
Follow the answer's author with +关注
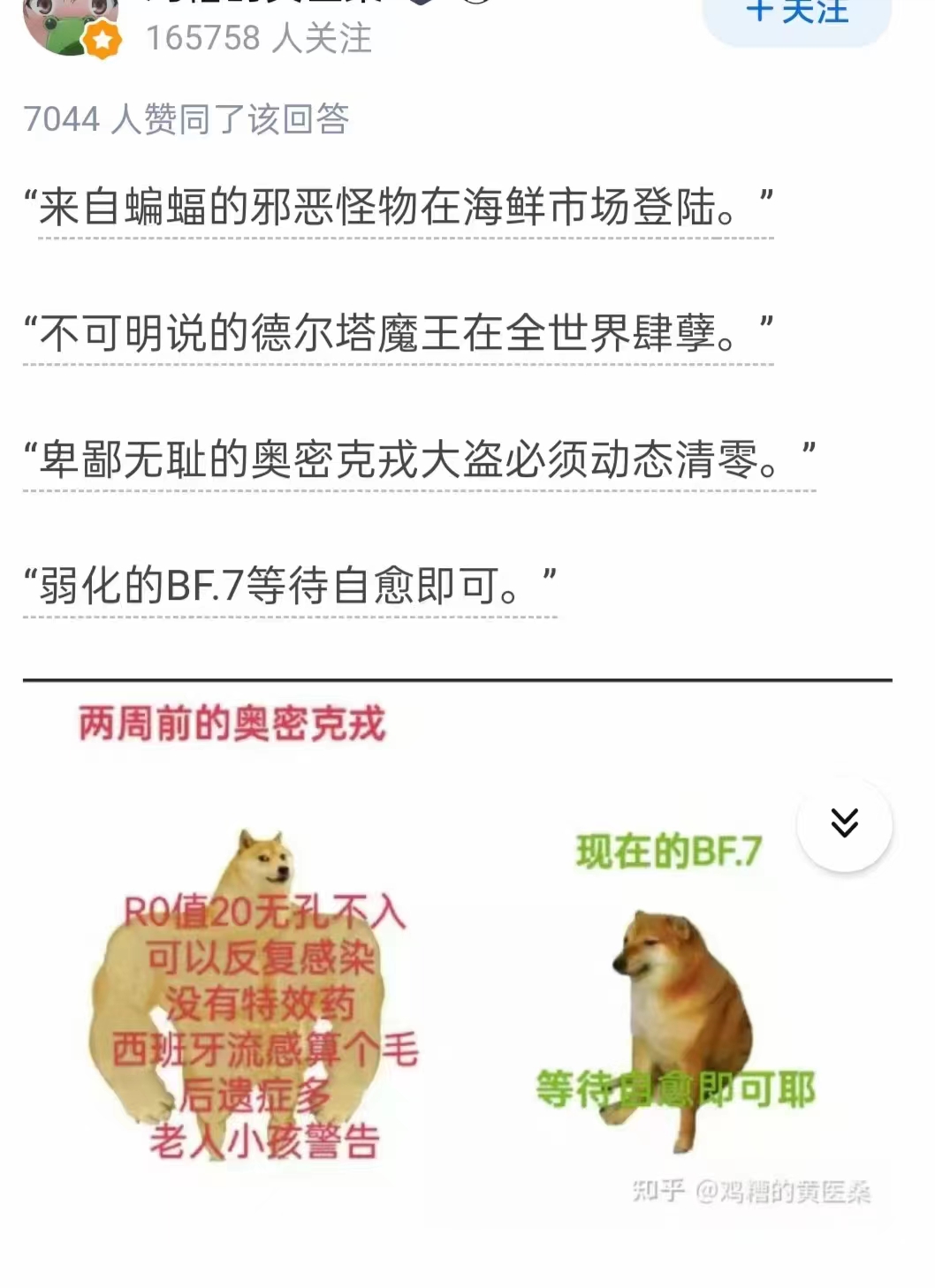(797, 16)
